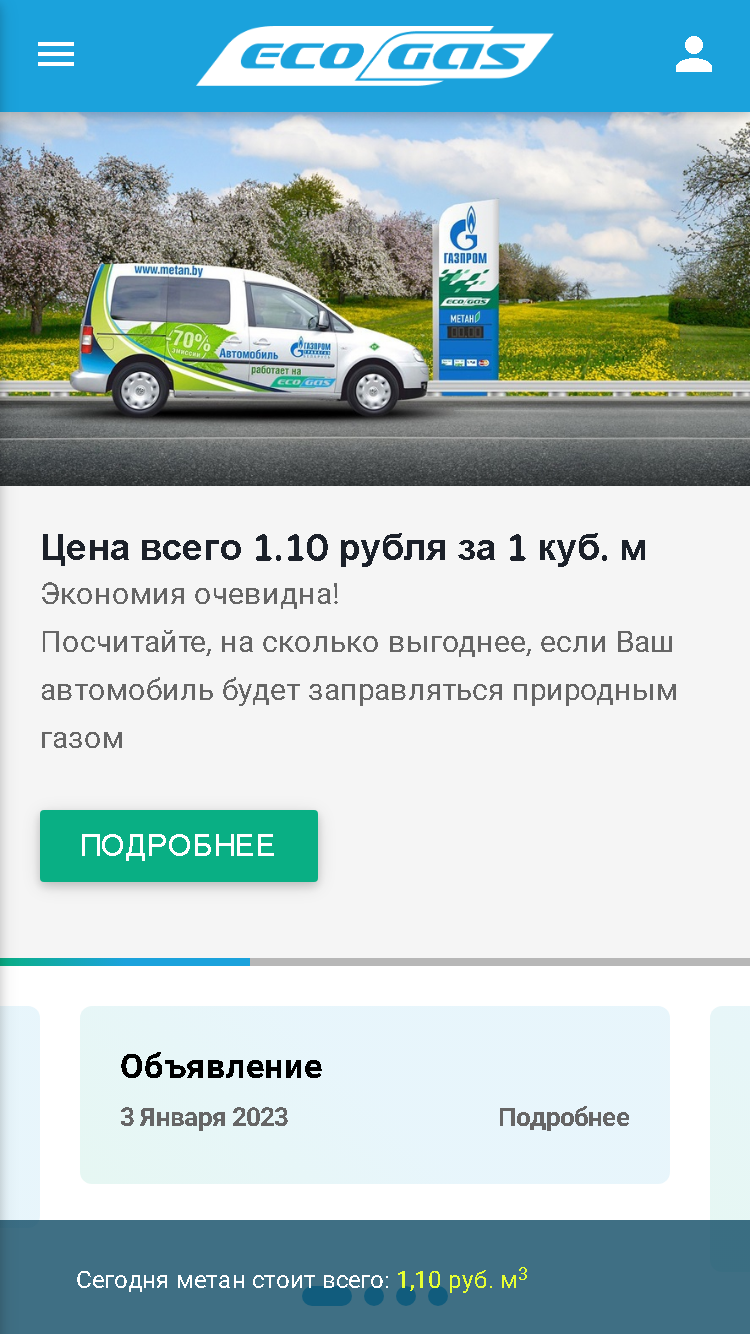Go to the ECO GAS home logo
Viewport: 750px width, 1334px height.
click(375, 56)
